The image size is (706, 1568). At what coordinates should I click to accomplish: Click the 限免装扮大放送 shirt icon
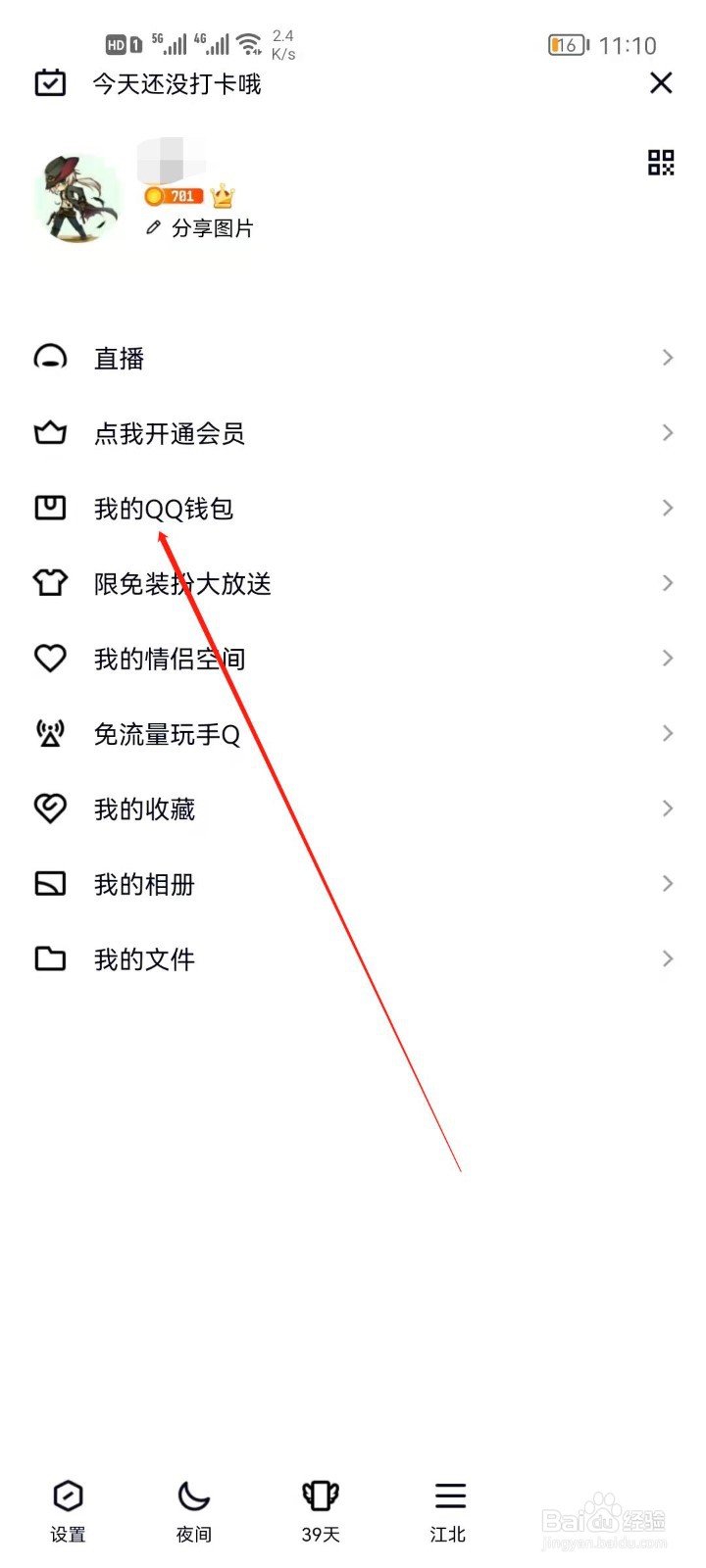(x=49, y=583)
